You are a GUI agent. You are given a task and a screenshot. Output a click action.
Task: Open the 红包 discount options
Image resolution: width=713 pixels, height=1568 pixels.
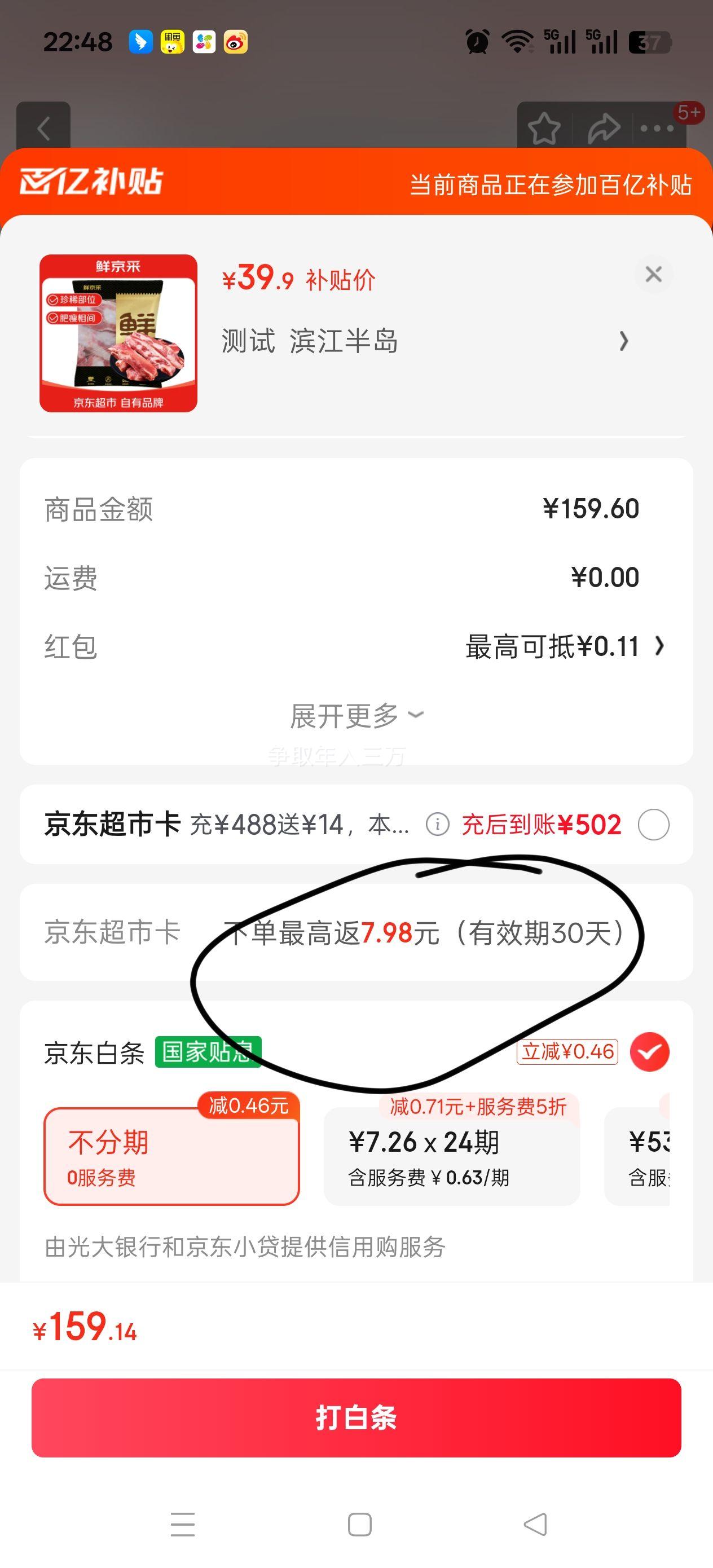click(564, 646)
